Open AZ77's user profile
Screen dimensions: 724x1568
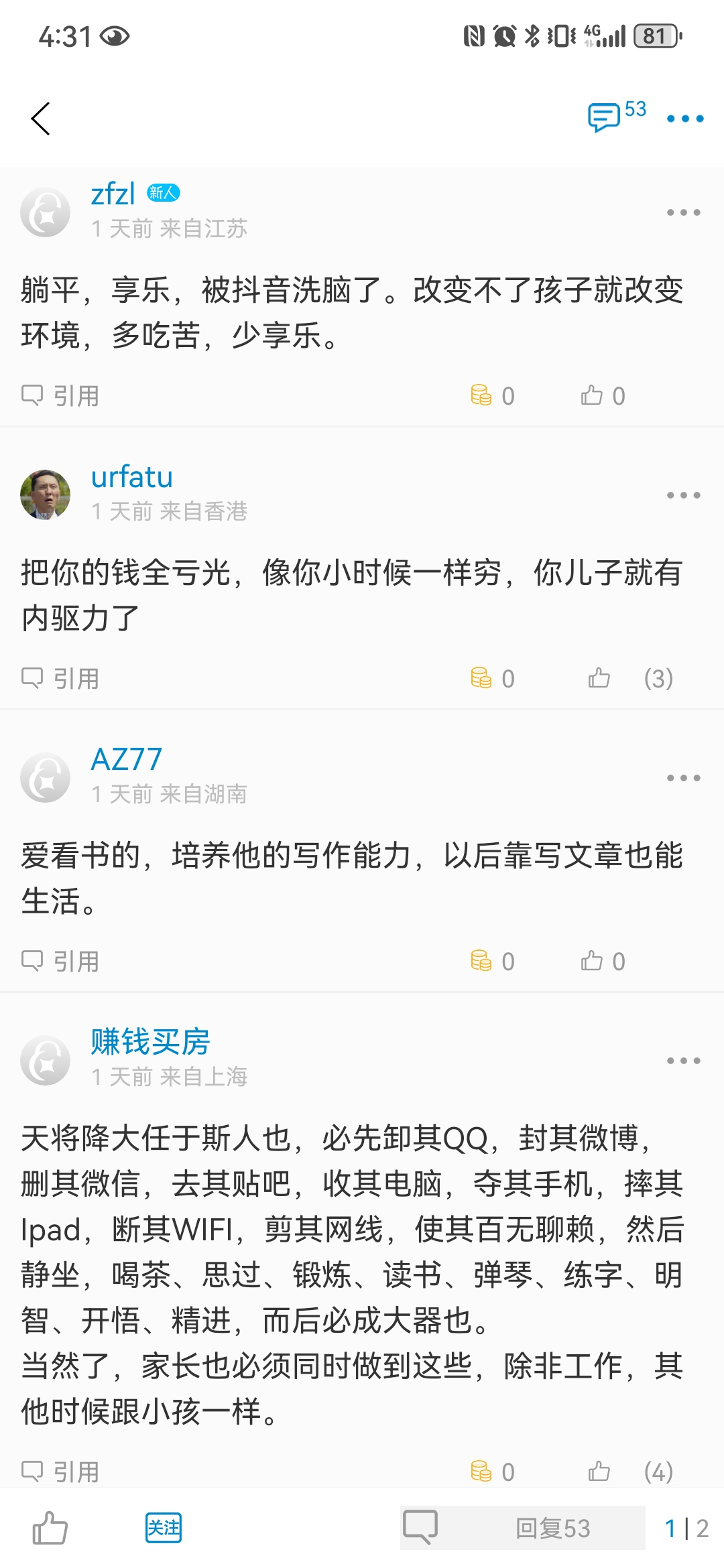[127, 760]
